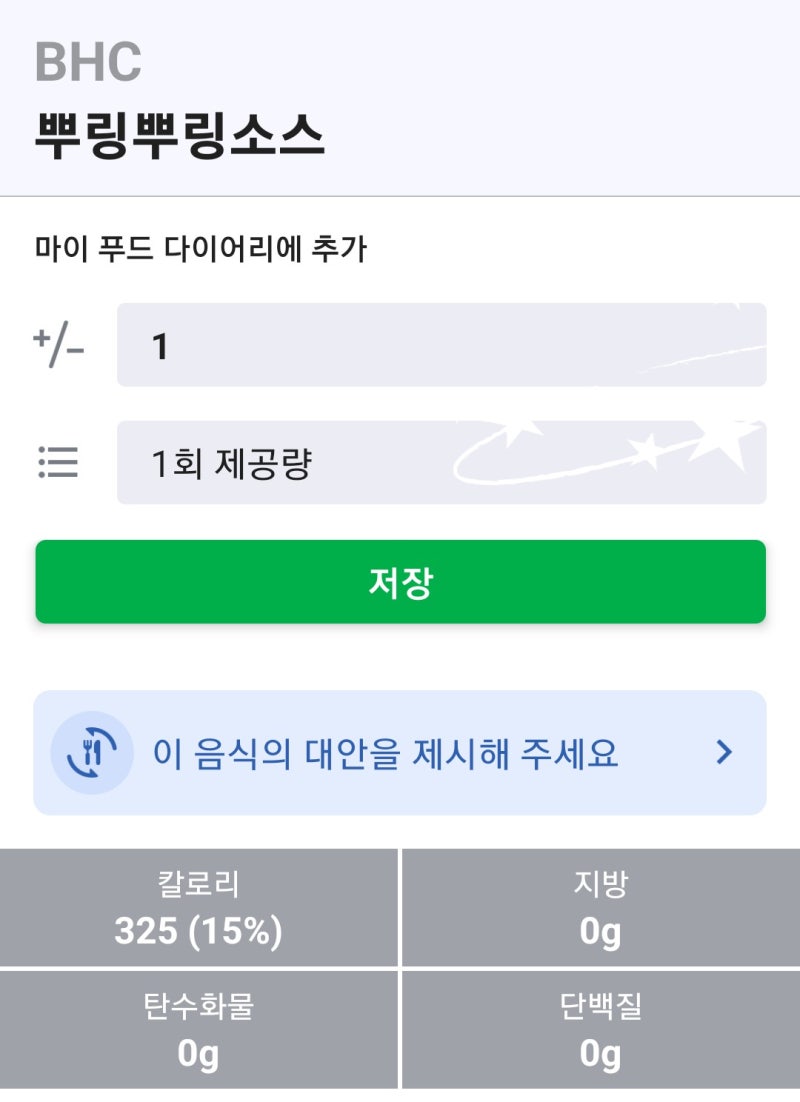Select the 탄수화물 nutrition cell

(x=201, y=1028)
